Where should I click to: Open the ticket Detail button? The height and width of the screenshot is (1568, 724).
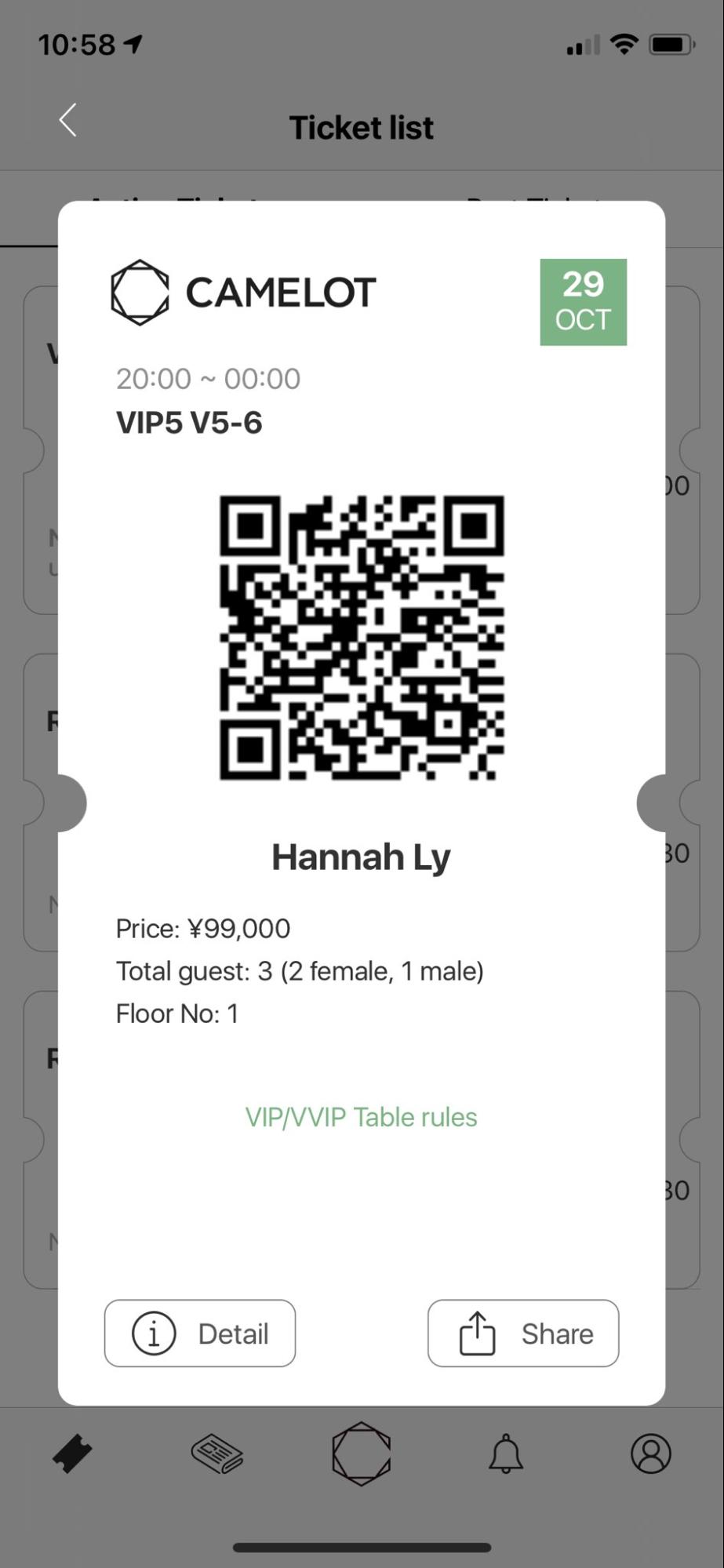(x=200, y=1333)
